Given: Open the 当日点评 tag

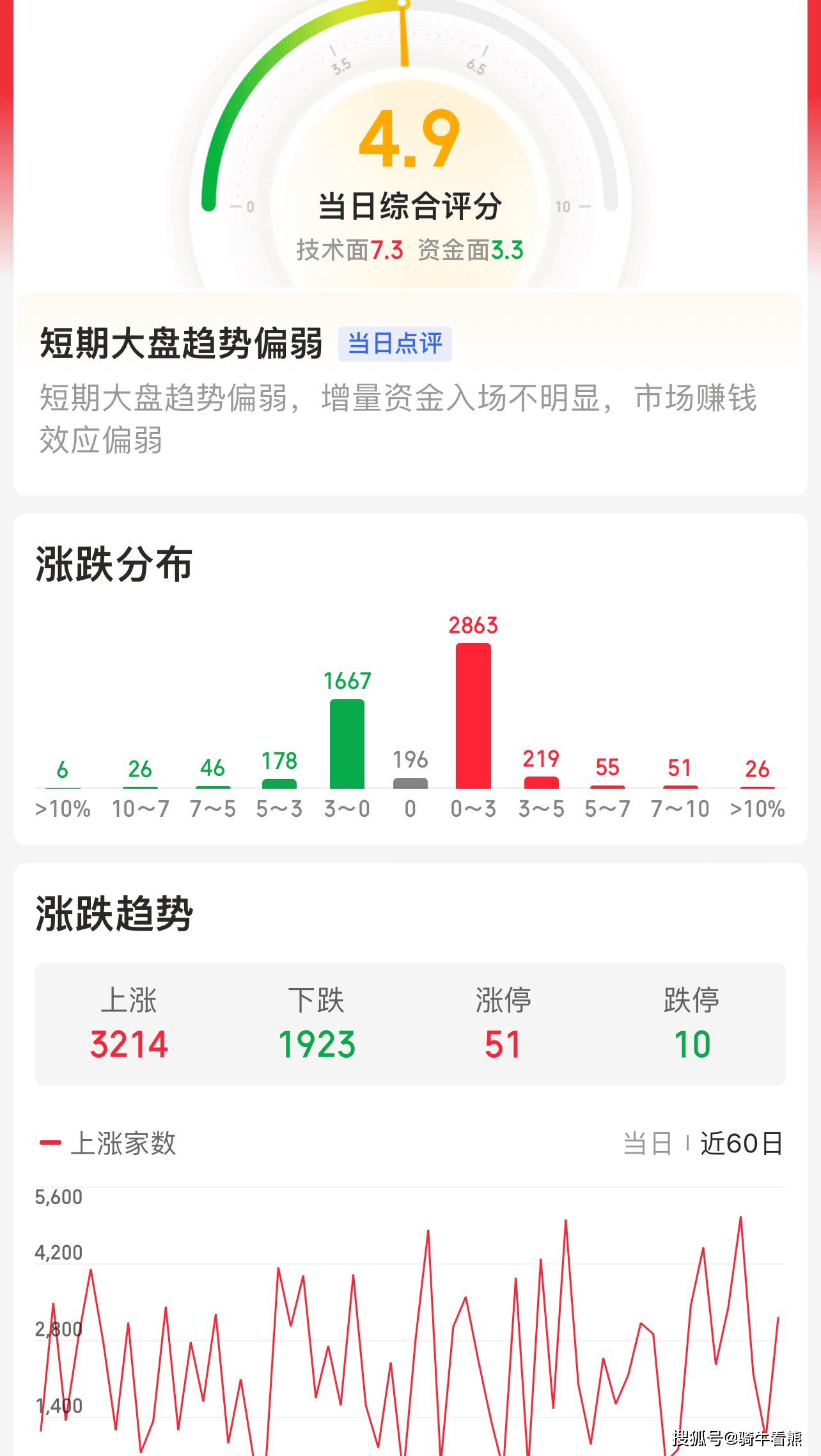Looking at the screenshot, I should pyautogui.click(x=395, y=344).
